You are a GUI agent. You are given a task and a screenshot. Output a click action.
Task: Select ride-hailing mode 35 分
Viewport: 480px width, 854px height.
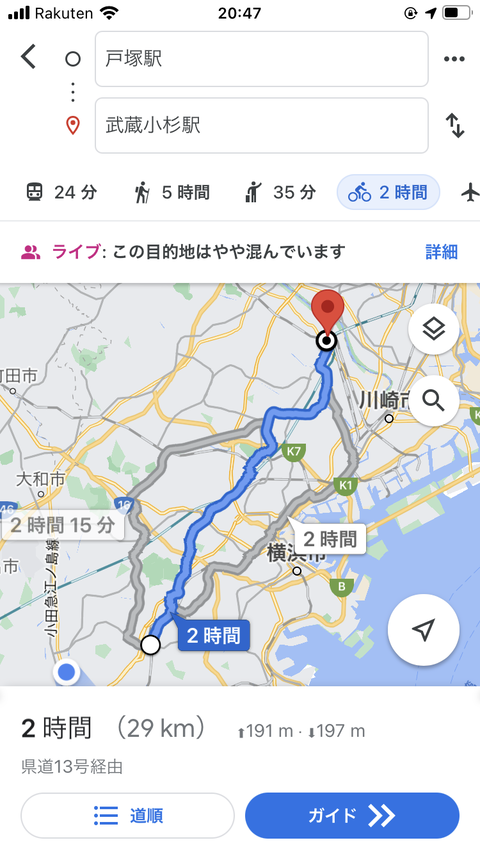(280, 192)
